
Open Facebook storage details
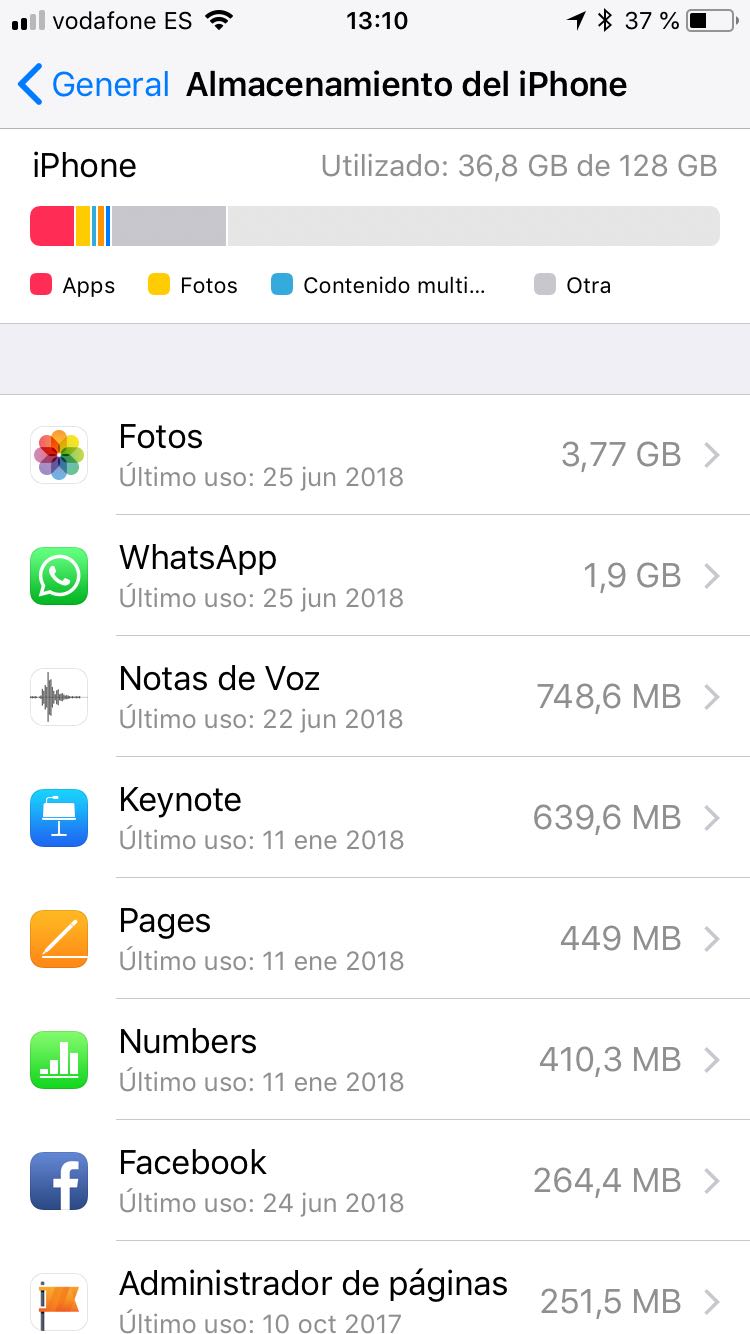pyautogui.click(x=375, y=1181)
